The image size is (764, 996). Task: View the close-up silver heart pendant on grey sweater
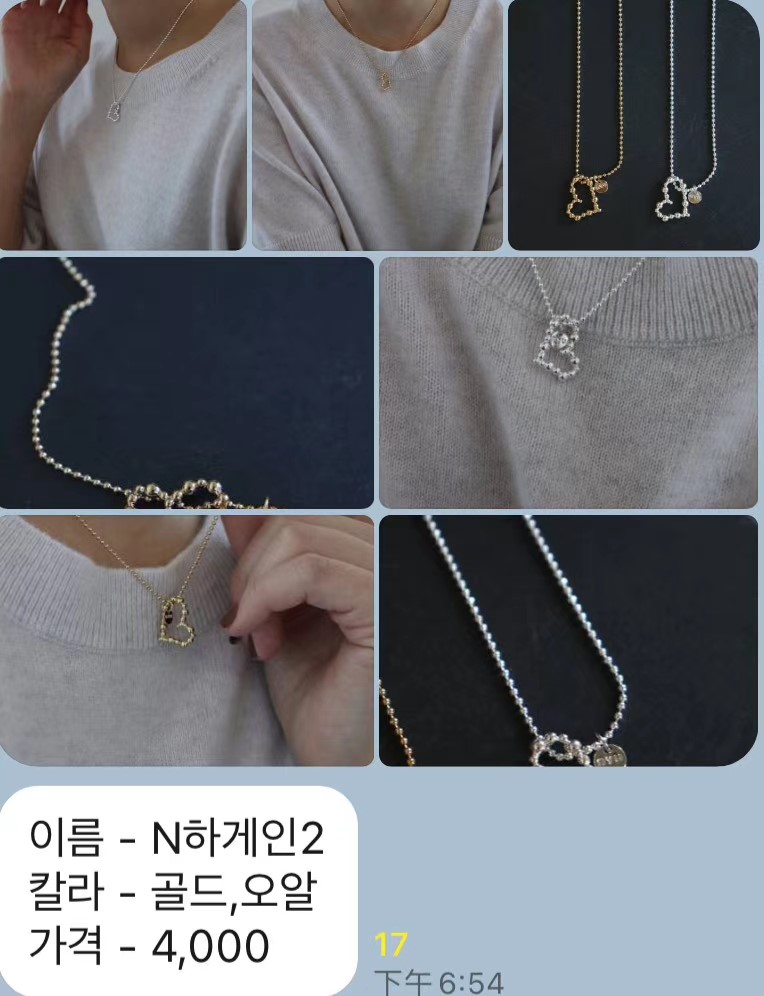(568, 383)
